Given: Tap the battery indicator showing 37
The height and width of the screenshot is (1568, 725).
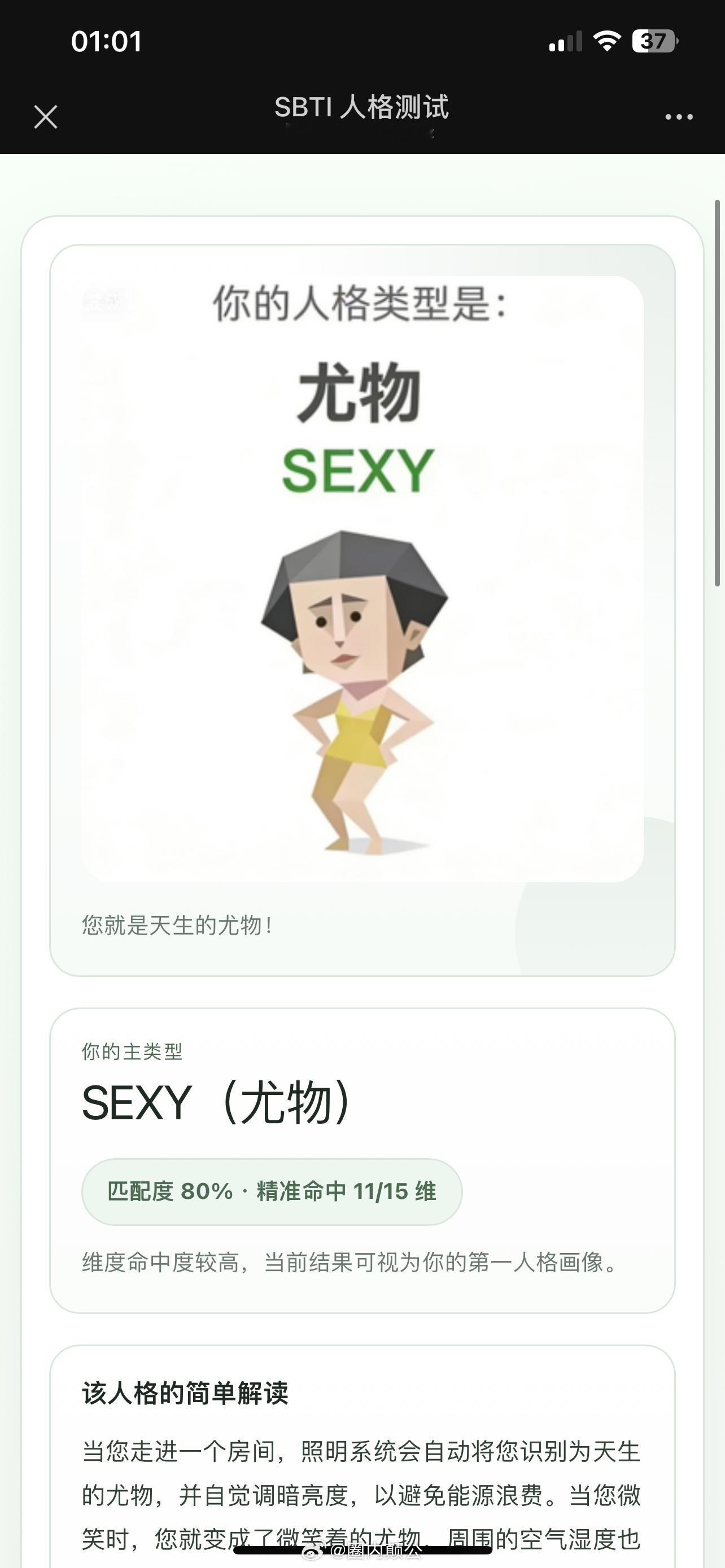Looking at the screenshot, I should coord(654,41).
